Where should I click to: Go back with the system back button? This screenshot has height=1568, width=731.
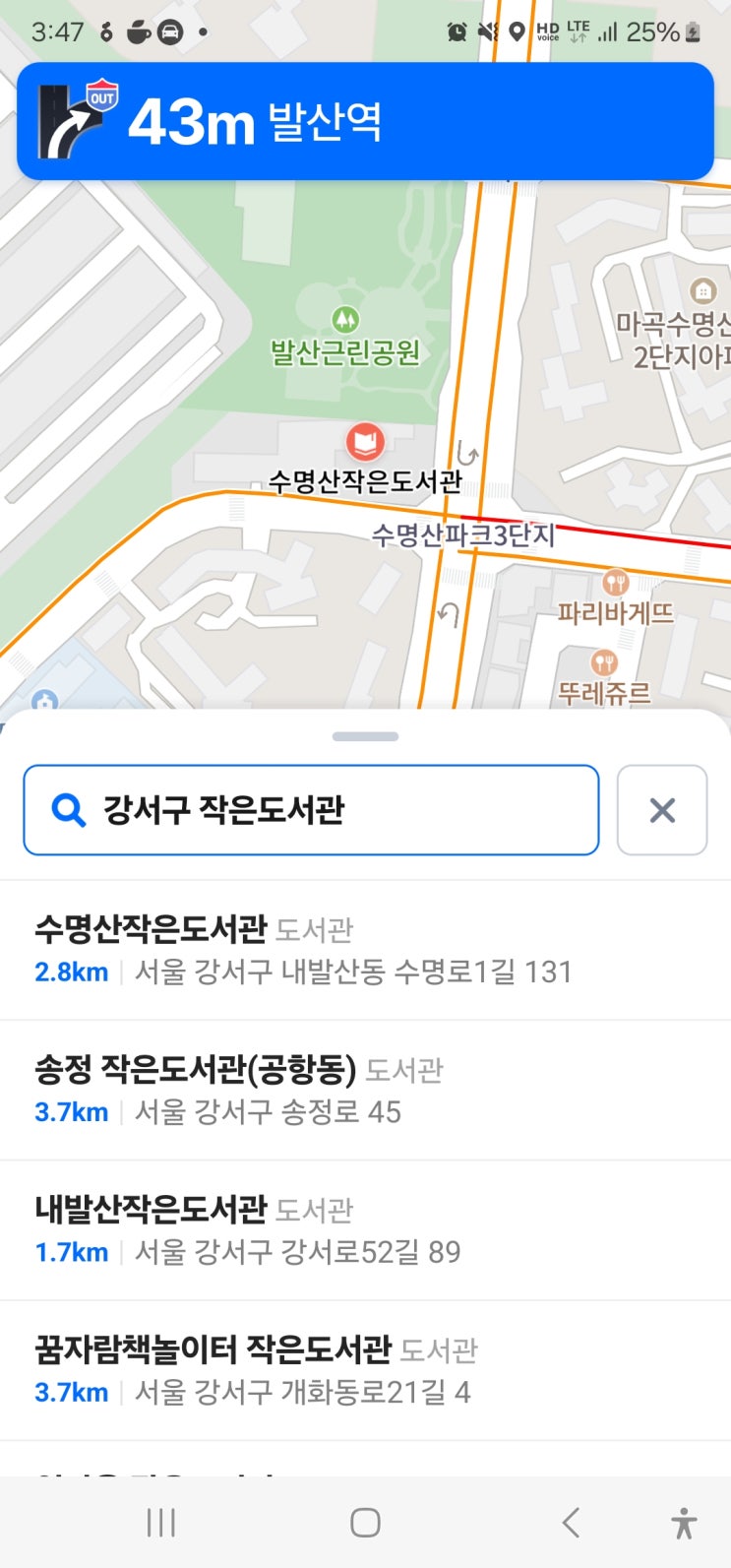pos(571,1523)
